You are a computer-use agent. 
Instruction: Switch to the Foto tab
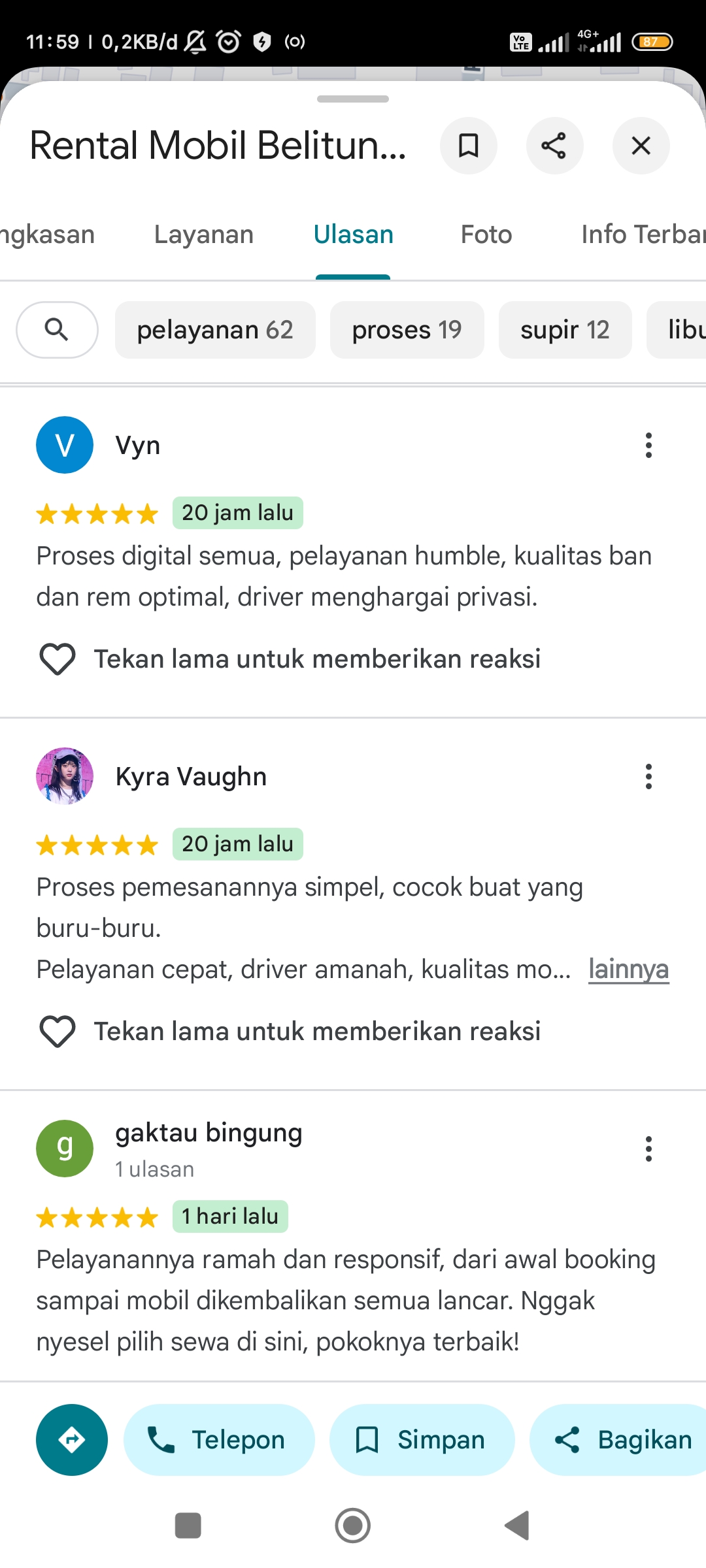point(486,235)
